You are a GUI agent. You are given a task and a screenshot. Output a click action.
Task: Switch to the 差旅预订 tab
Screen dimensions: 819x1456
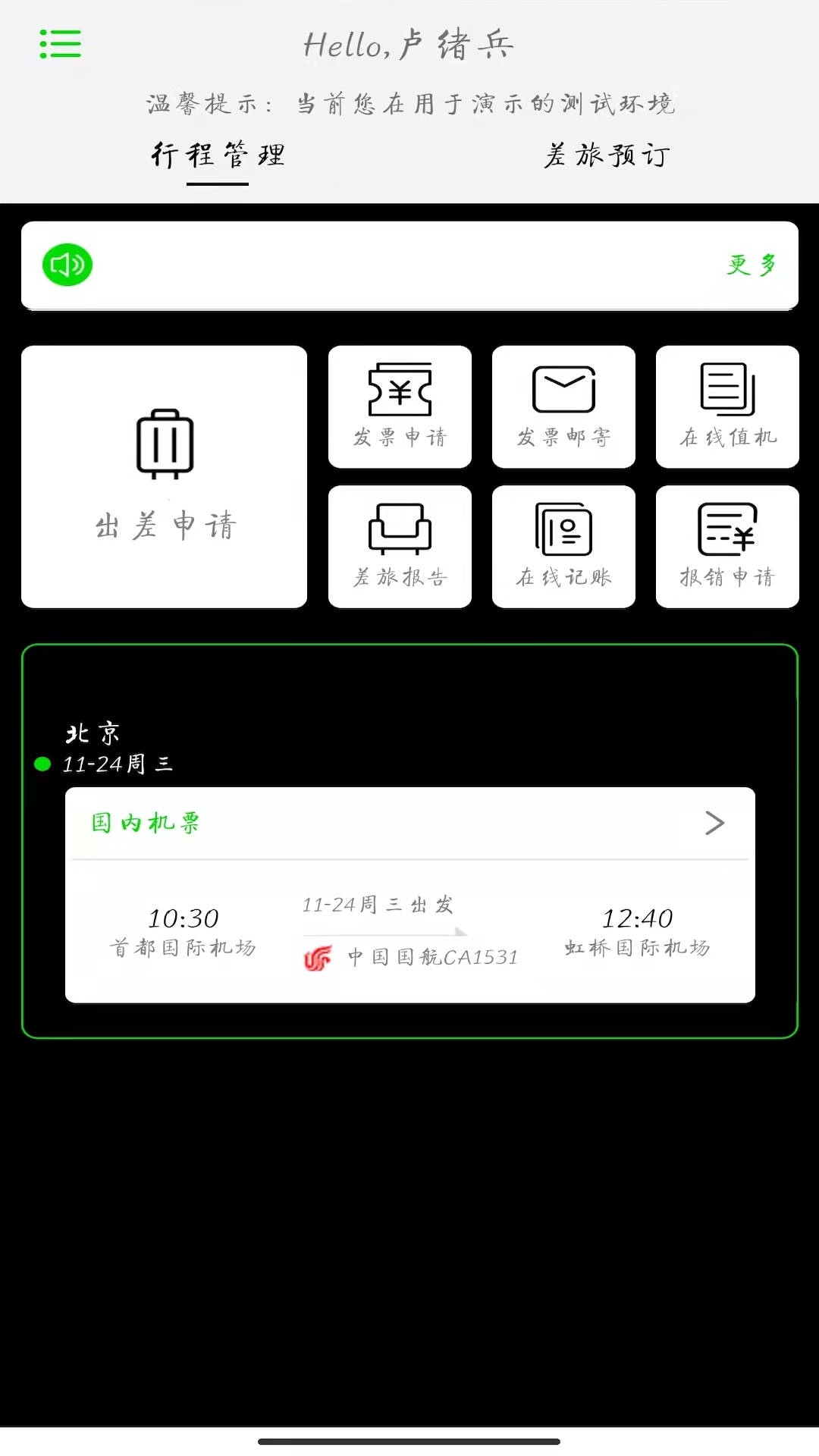pos(607,155)
